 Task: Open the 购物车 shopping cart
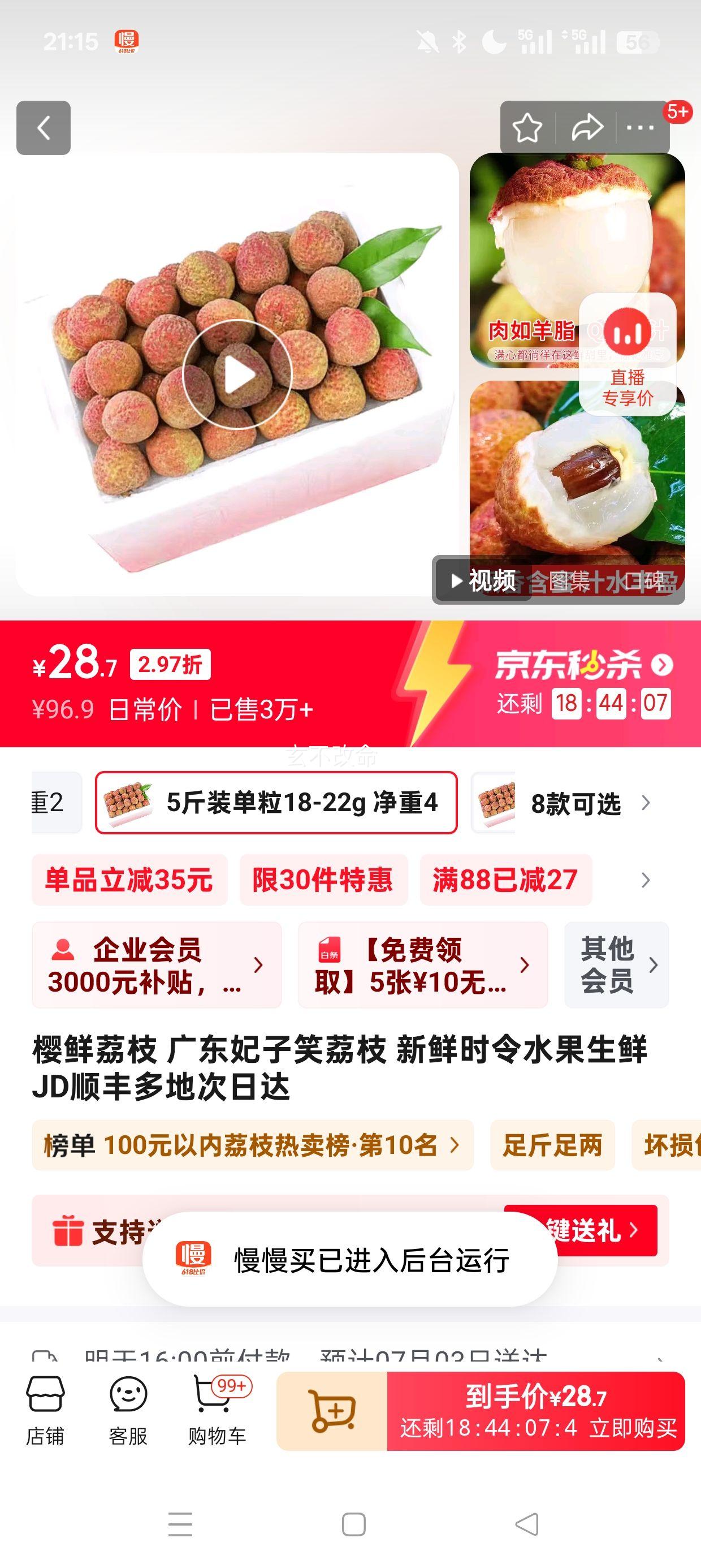[x=217, y=1411]
